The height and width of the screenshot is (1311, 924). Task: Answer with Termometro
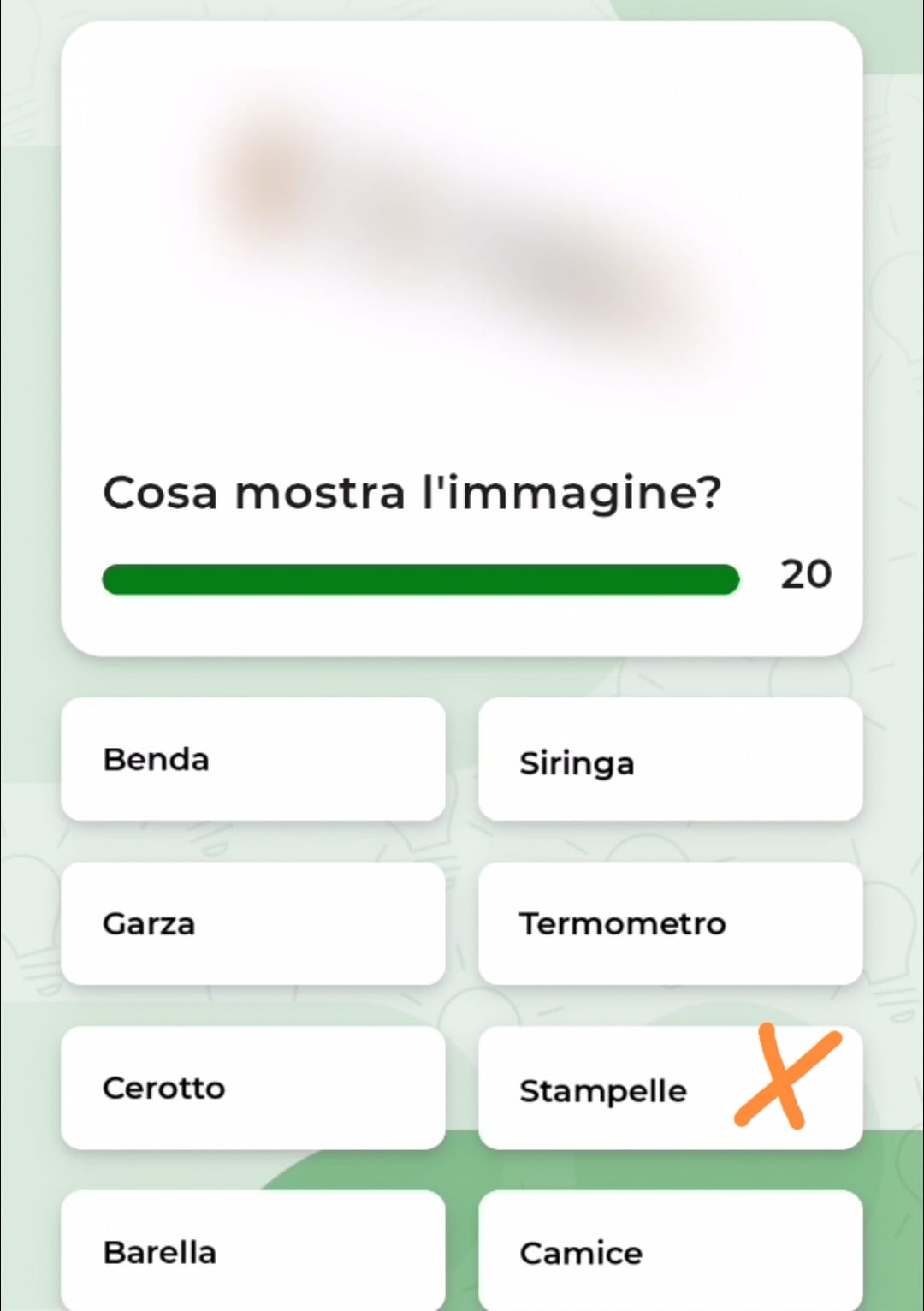click(670, 923)
